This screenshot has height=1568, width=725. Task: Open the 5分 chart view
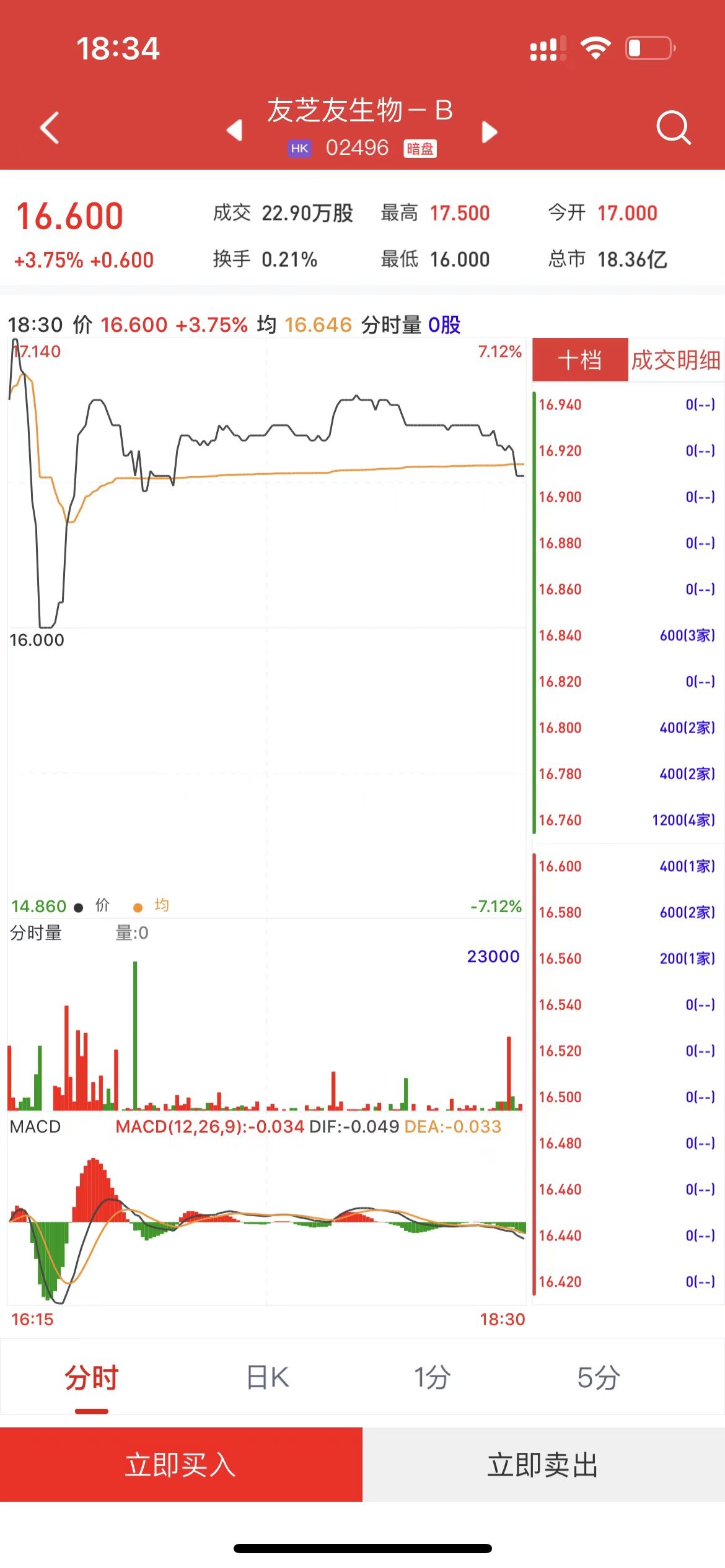598,1378
